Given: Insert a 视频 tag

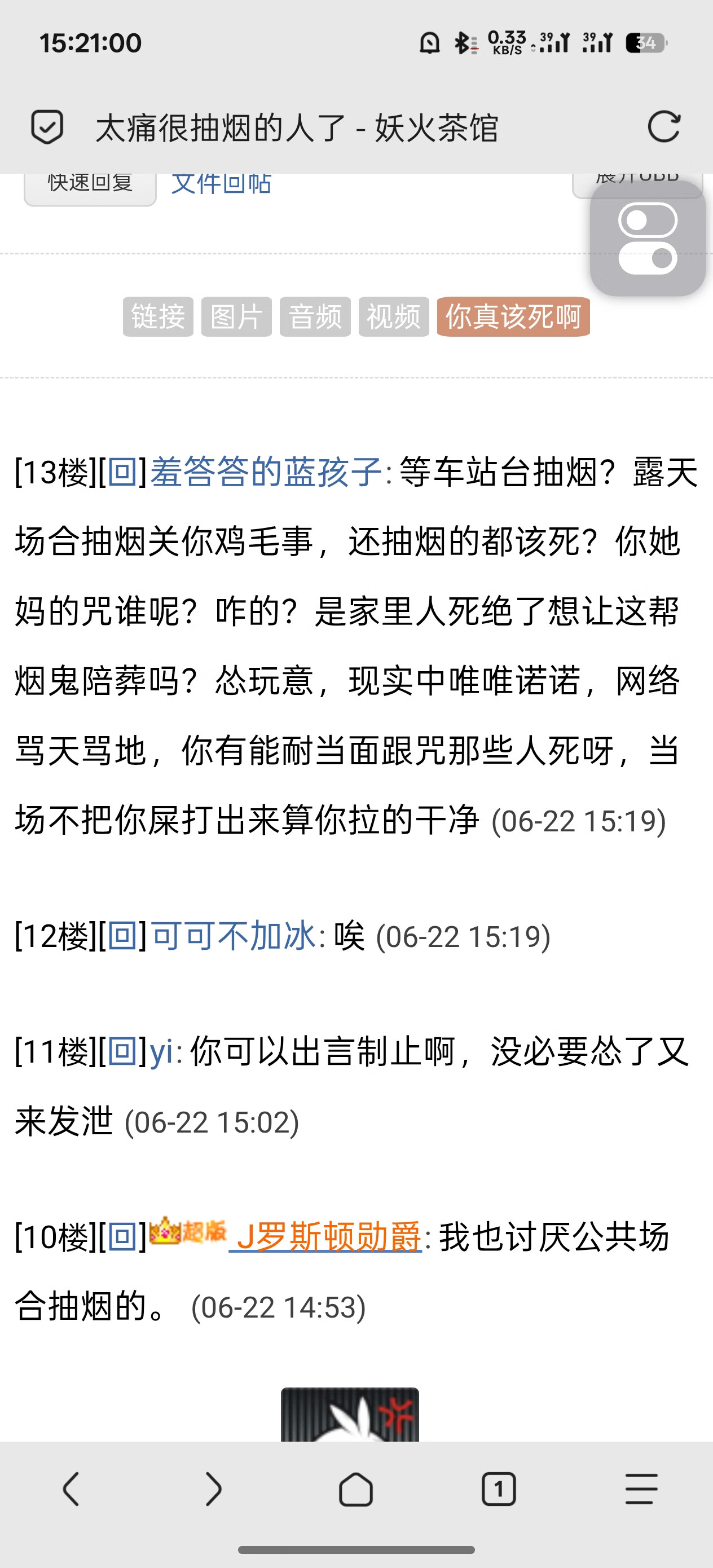Looking at the screenshot, I should click(x=393, y=316).
